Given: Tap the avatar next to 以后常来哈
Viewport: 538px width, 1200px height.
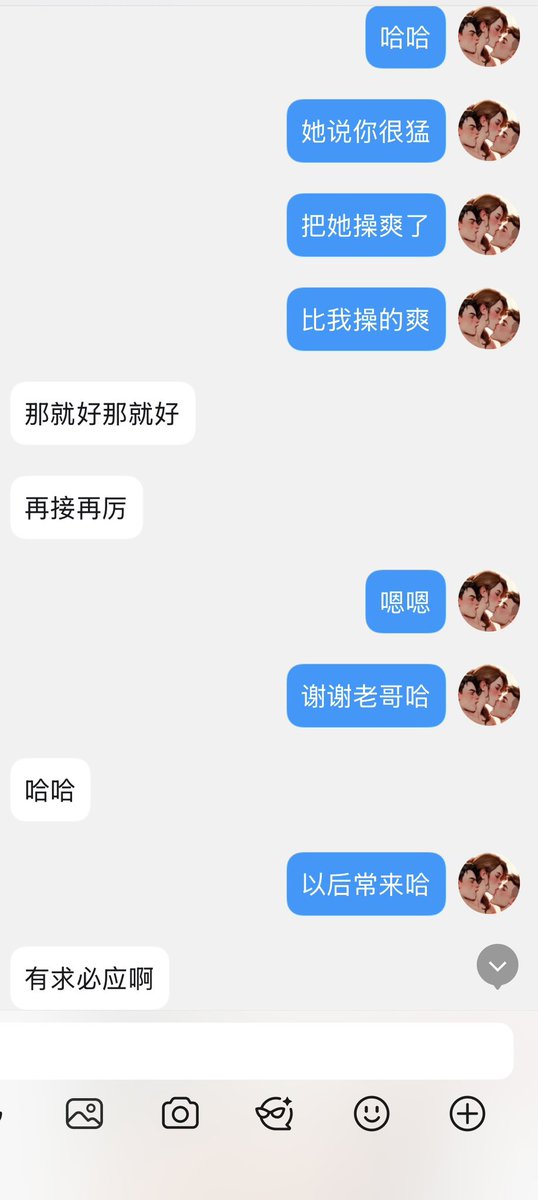Looking at the screenshot, I should click(x=489, y=883).
